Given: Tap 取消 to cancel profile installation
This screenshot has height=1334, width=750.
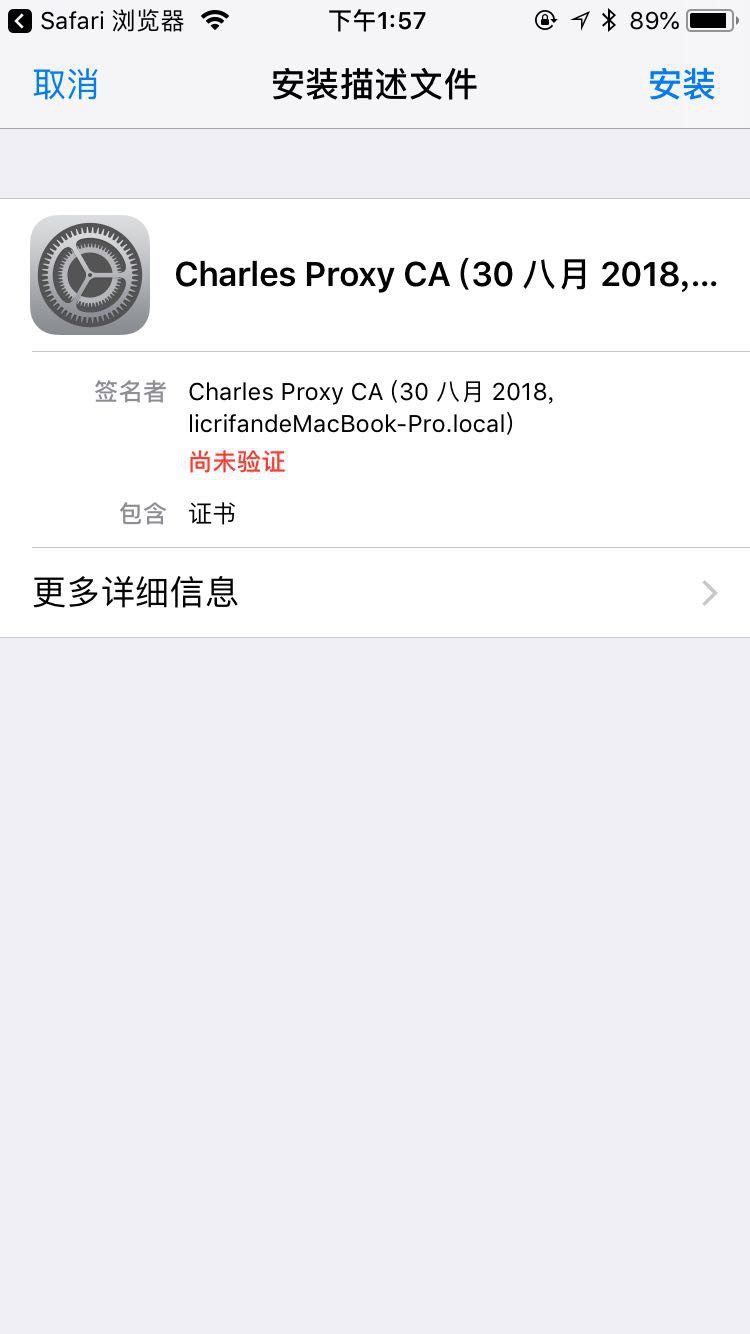Looking at the screenshot, I should [x=66, y=85].
